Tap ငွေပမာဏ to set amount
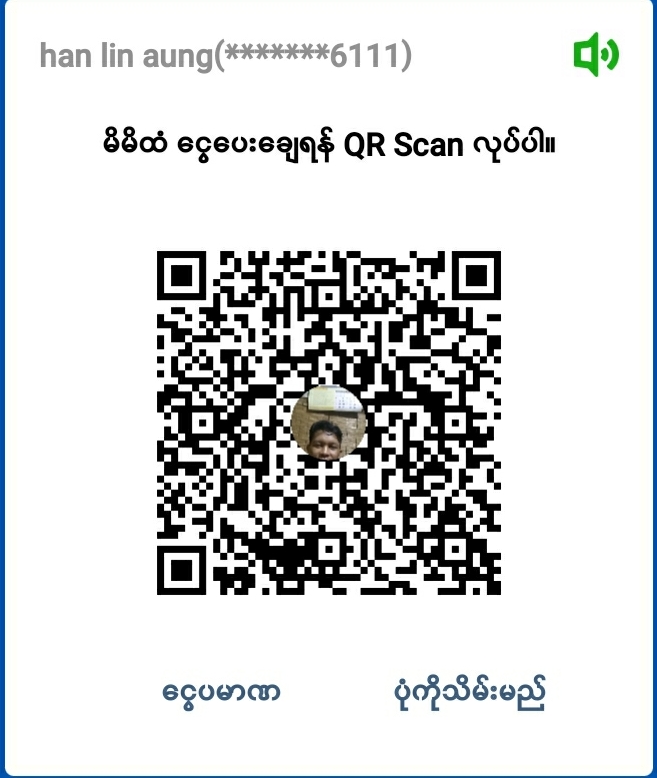 pyautogui.click(x=221, y=692)
